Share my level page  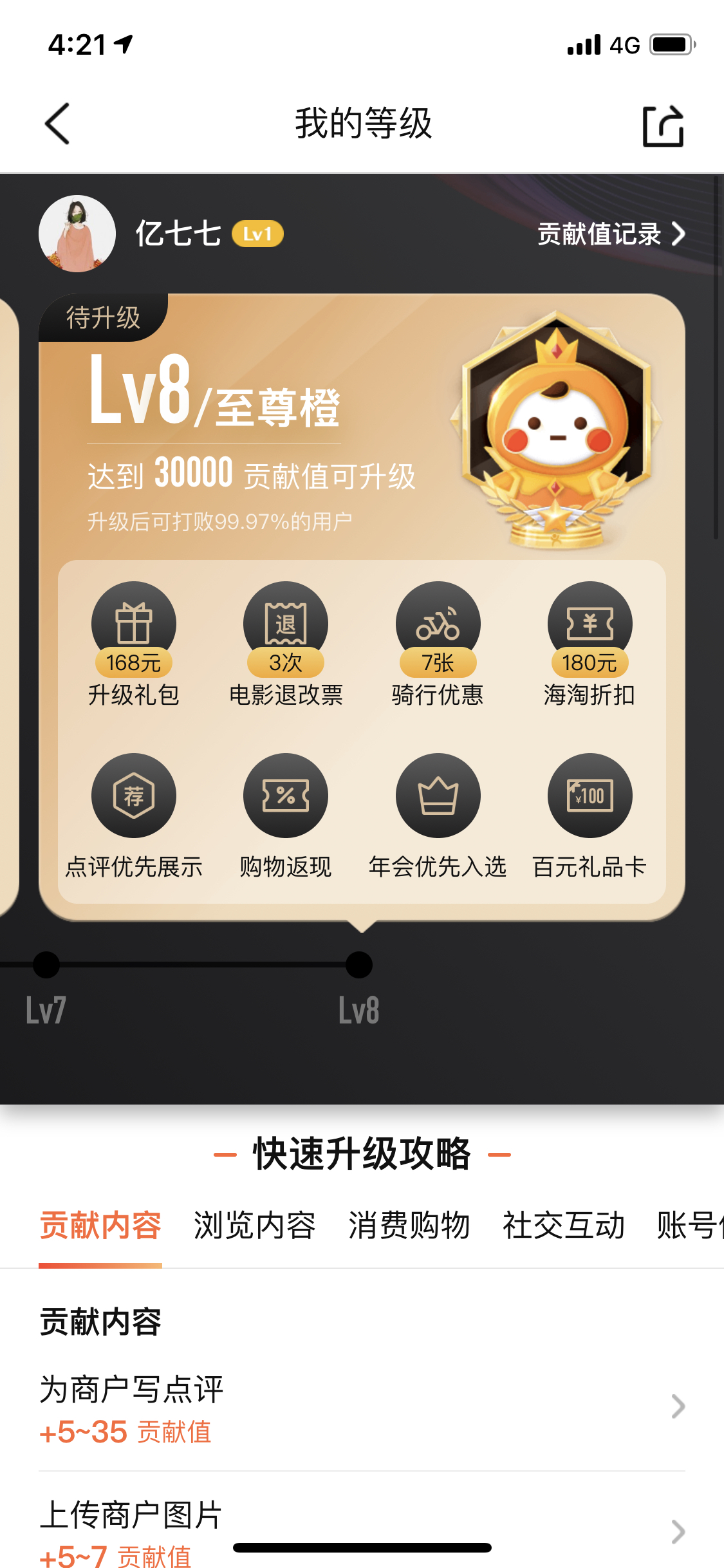(664, 126)
